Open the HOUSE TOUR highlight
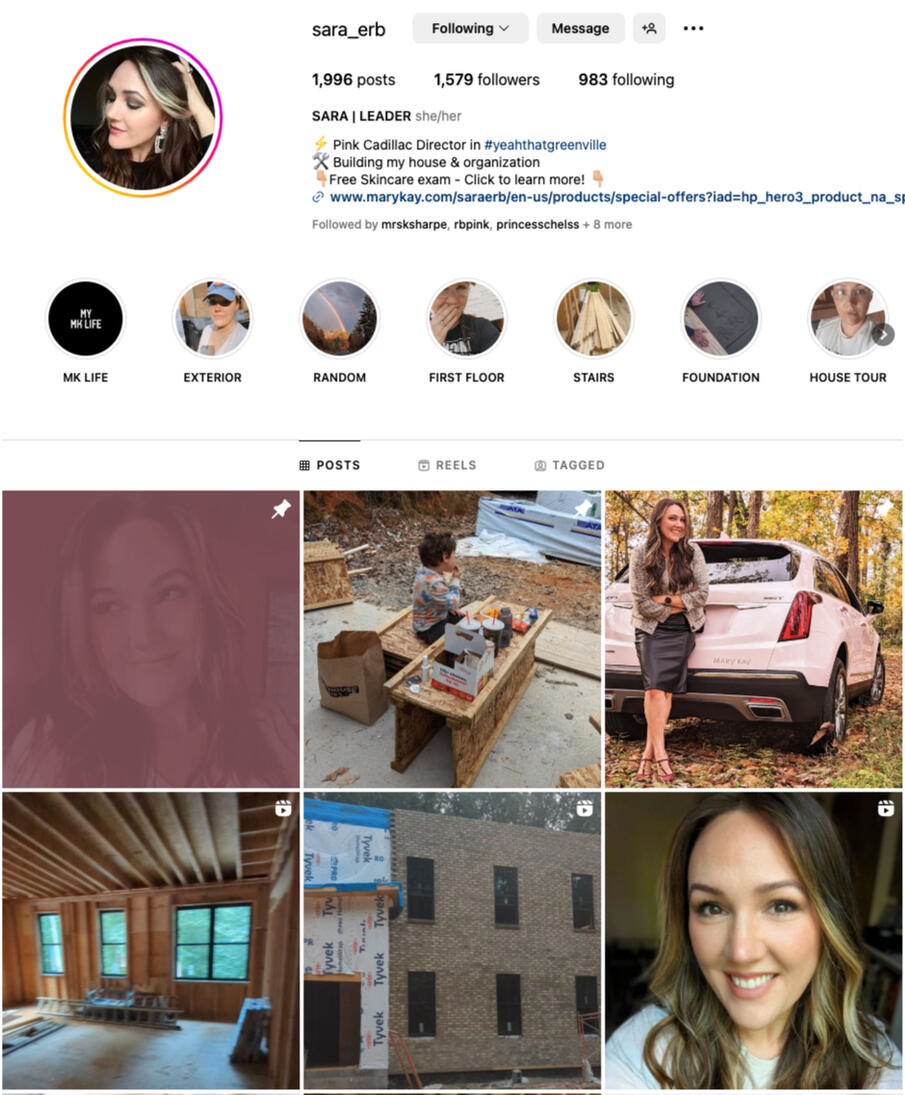 click(846, 319)
